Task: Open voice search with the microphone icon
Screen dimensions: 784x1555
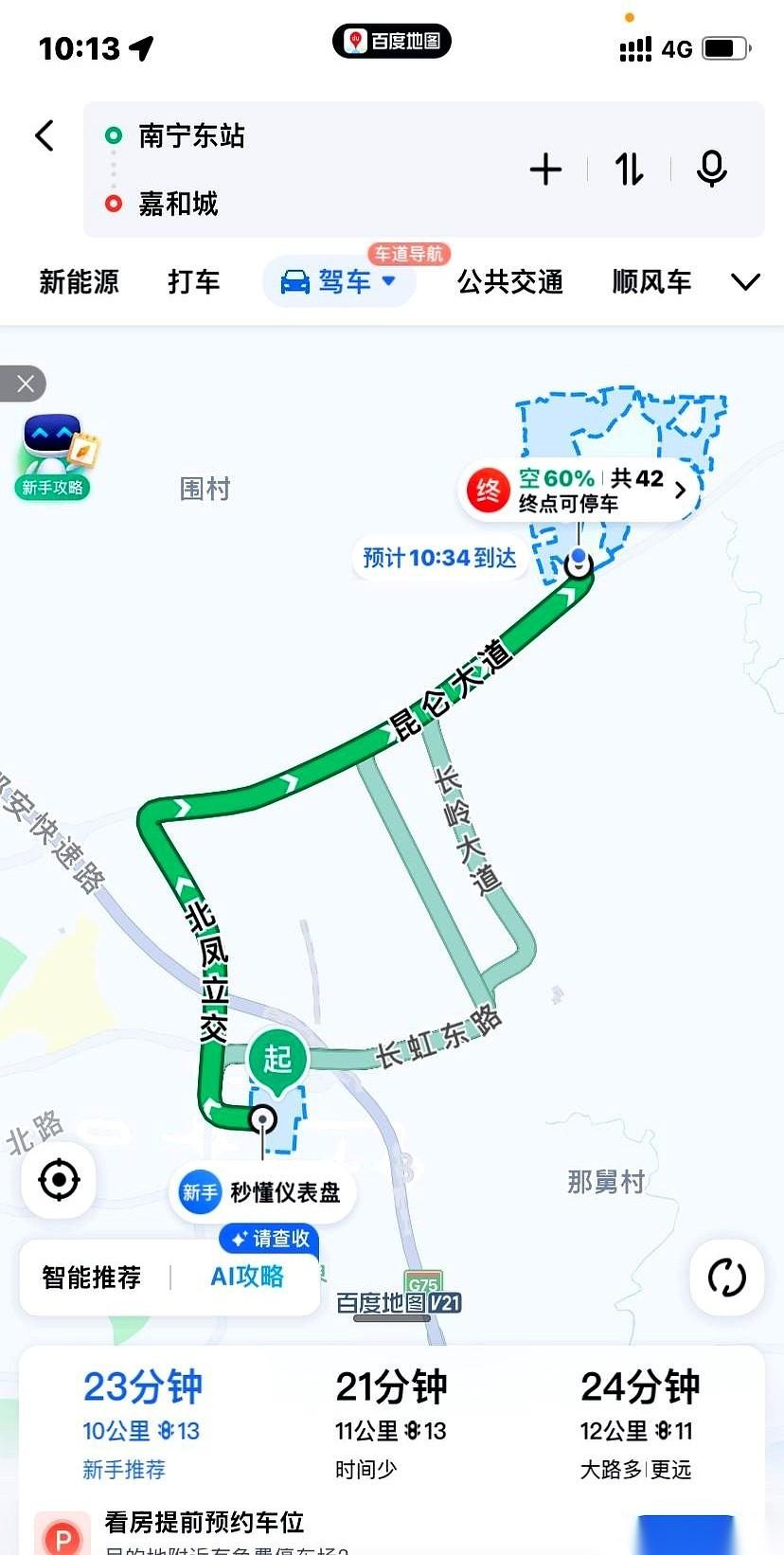Action: coord(710,169)
